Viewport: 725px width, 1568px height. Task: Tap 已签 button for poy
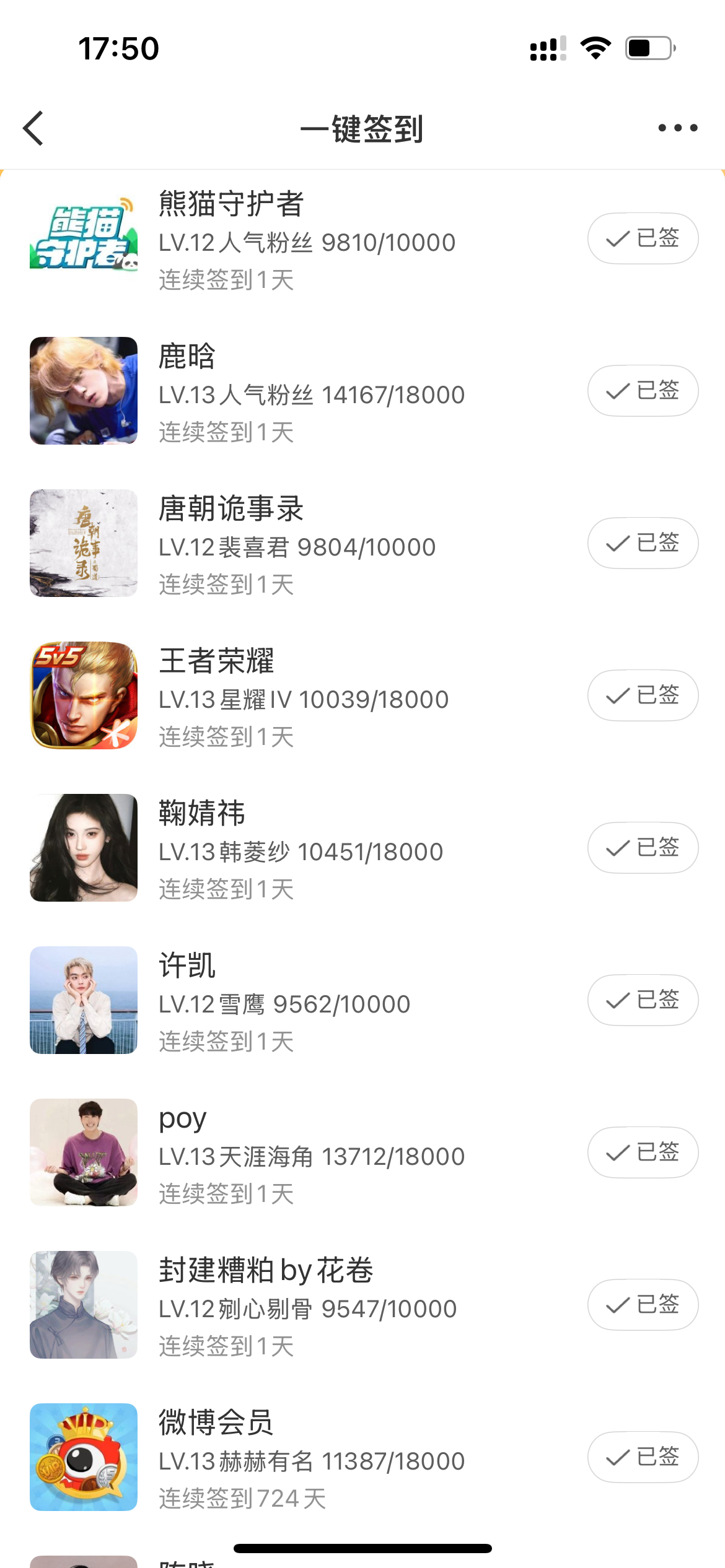[x=643, y=1152]
